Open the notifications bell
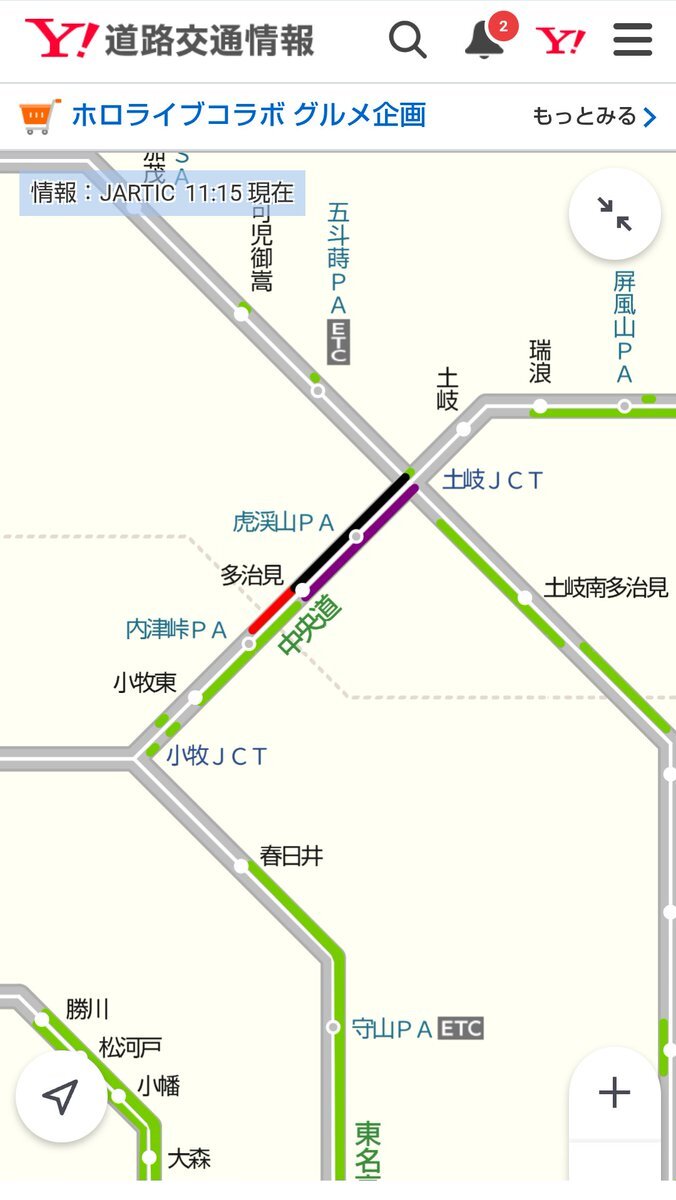 pyautogui.click(x=485, y=40)
